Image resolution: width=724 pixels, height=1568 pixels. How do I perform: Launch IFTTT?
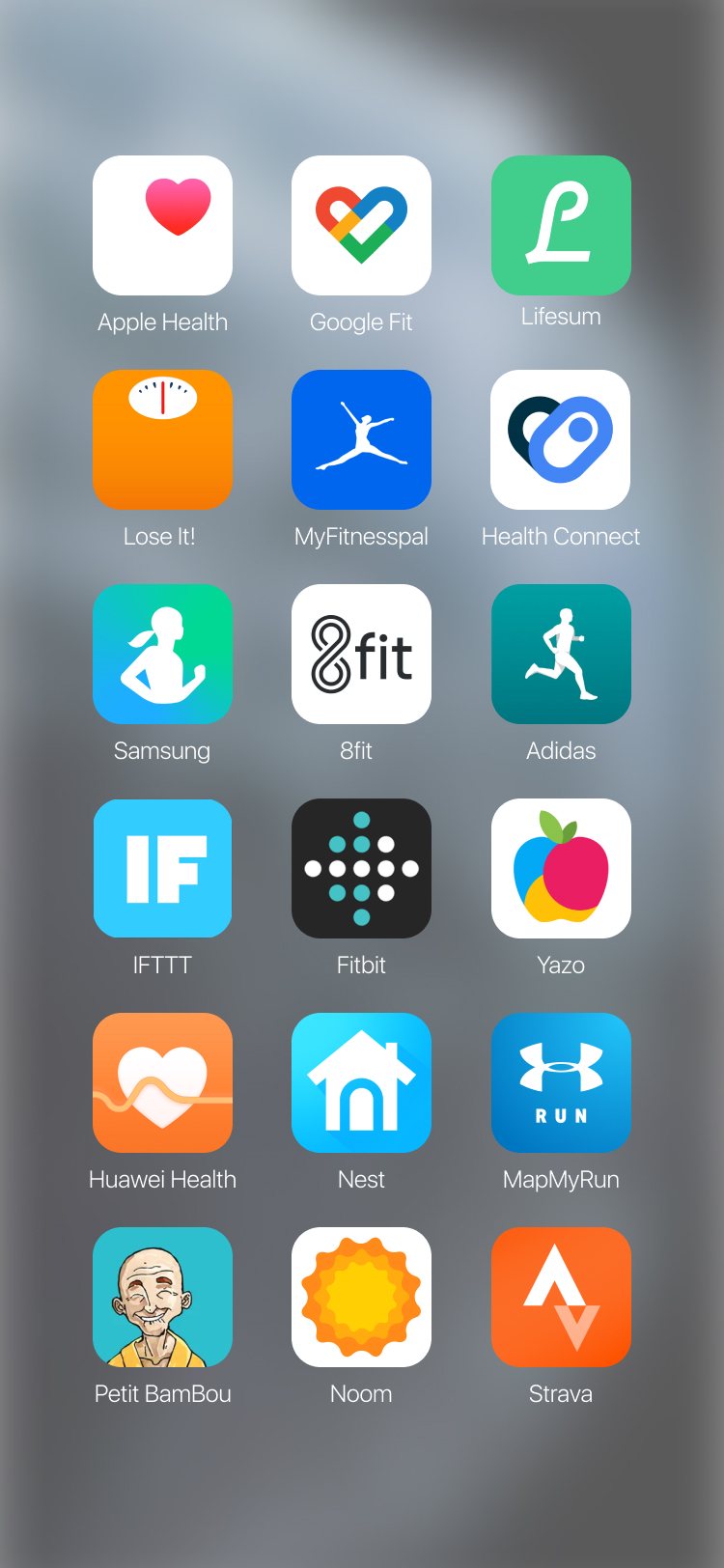162,868
